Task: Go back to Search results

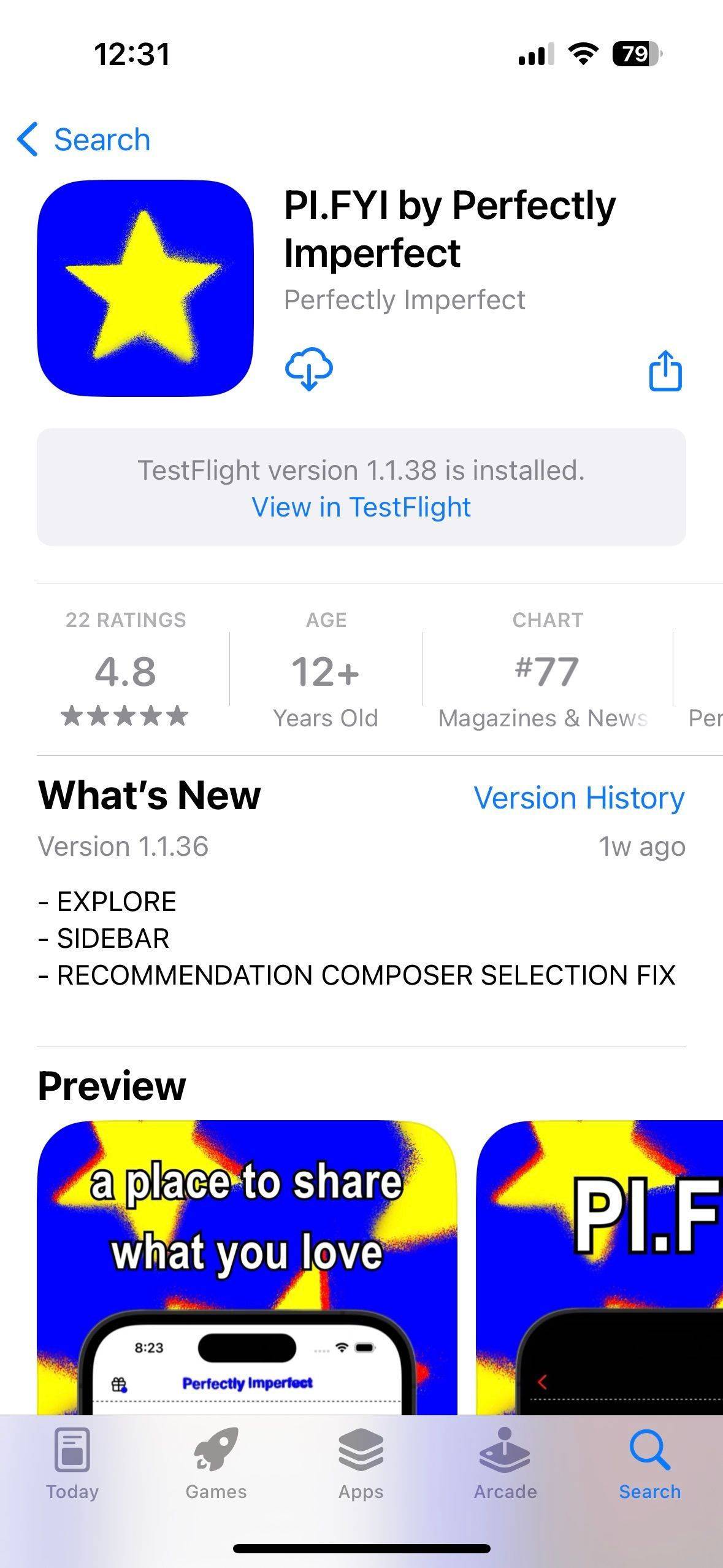Action: tap(84, 139)
